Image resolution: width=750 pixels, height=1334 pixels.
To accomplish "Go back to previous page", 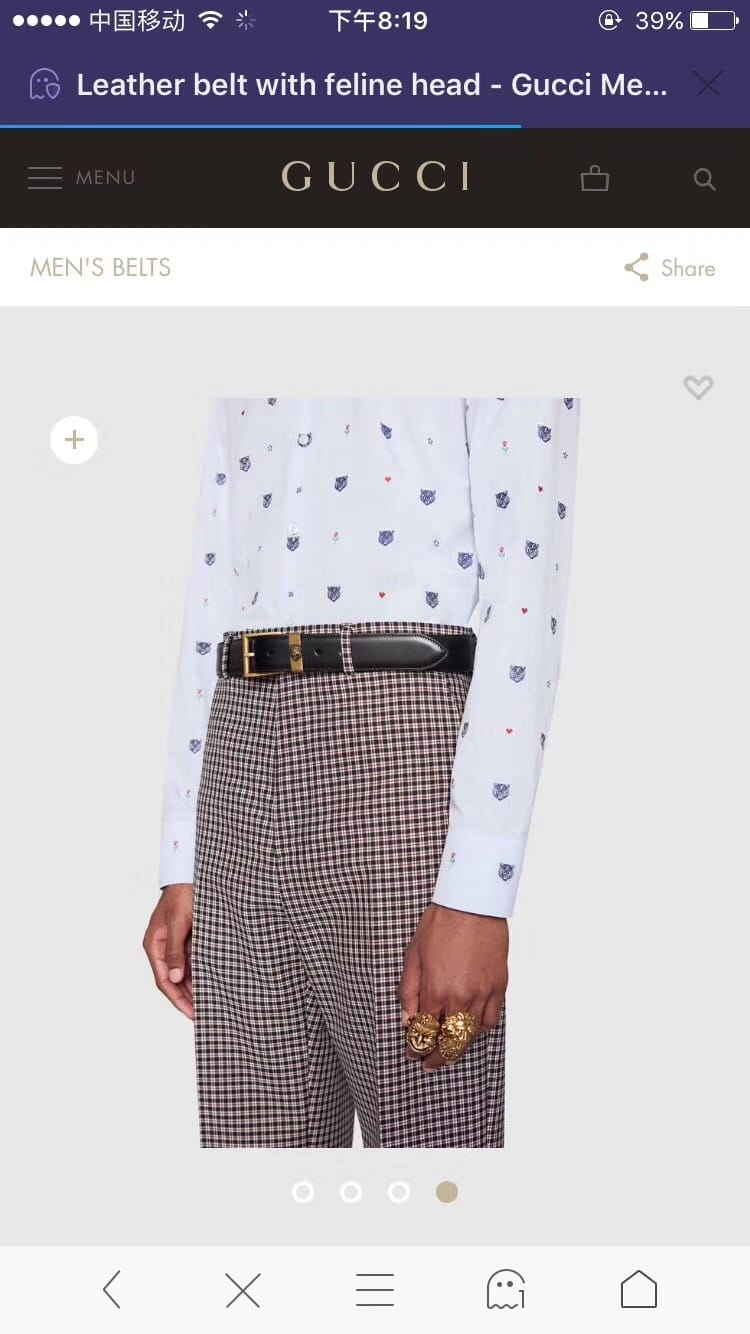I will (x=112, y=1290).
